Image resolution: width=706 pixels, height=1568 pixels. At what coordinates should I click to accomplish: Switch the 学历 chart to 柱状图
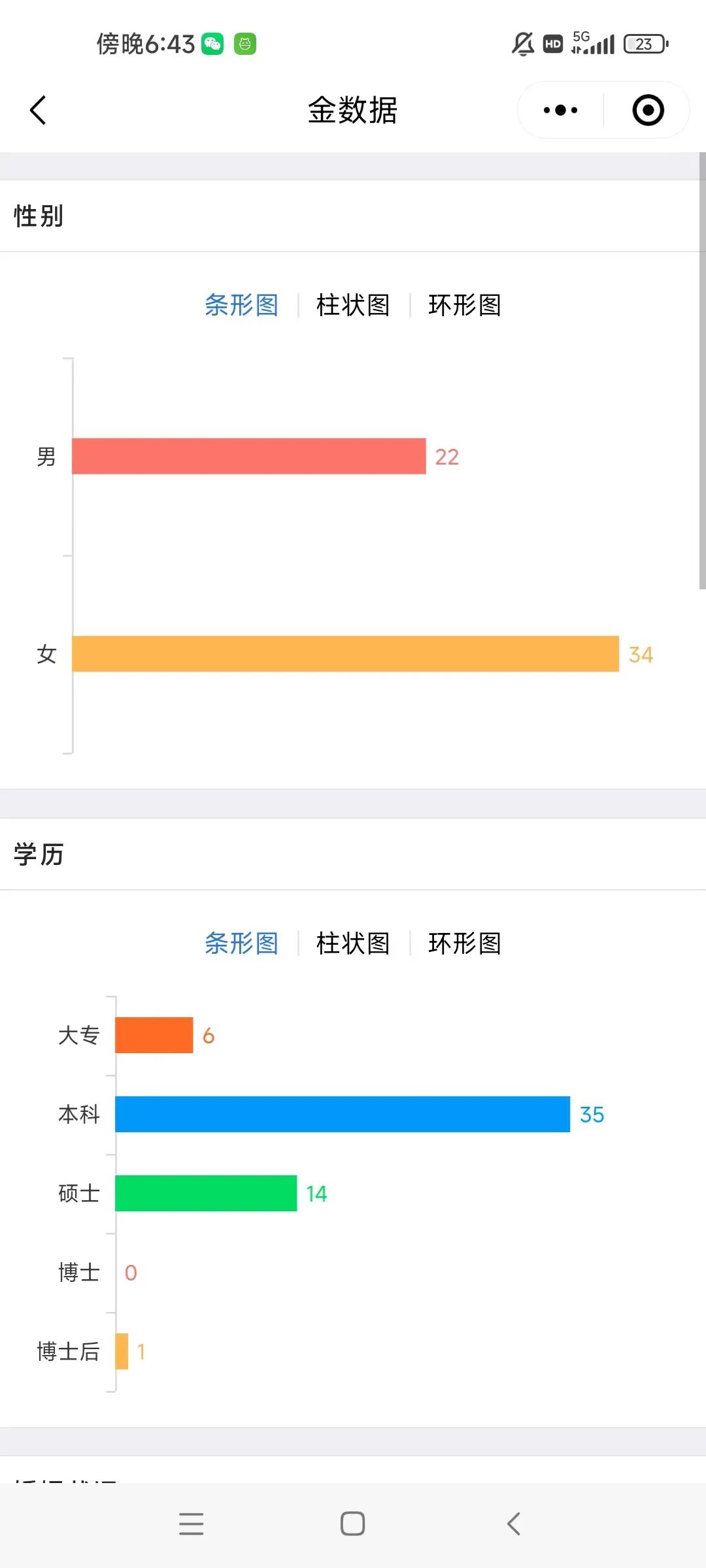point(353,943)
